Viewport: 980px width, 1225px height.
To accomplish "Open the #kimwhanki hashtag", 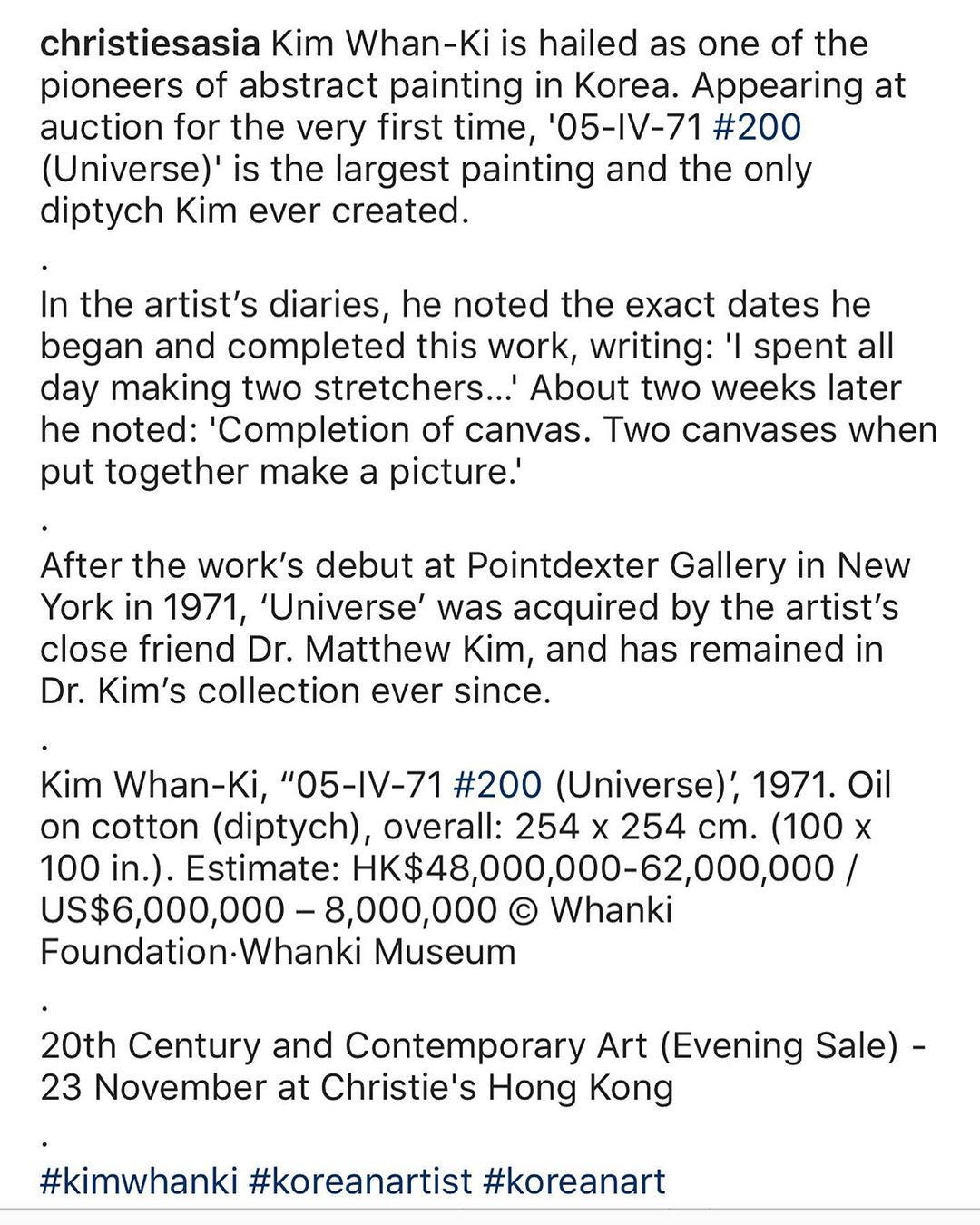I will pyautogui.click(x=139, y=1181).
